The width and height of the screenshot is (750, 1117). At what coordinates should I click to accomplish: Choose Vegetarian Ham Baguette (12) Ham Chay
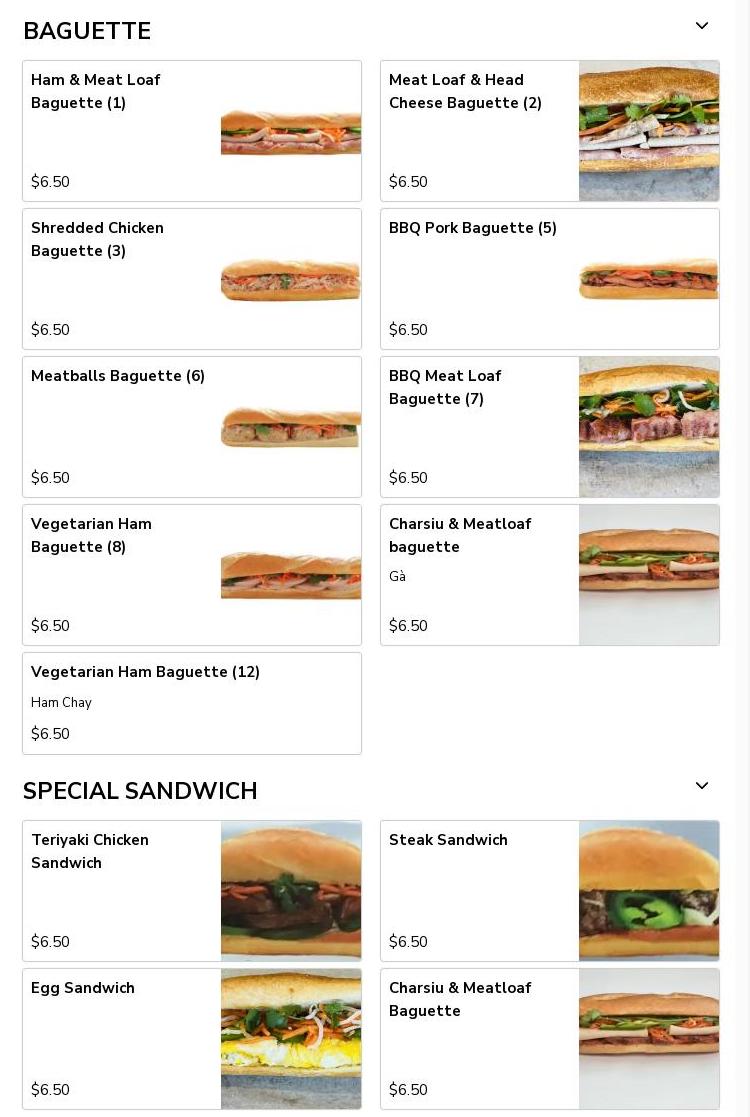192,703
